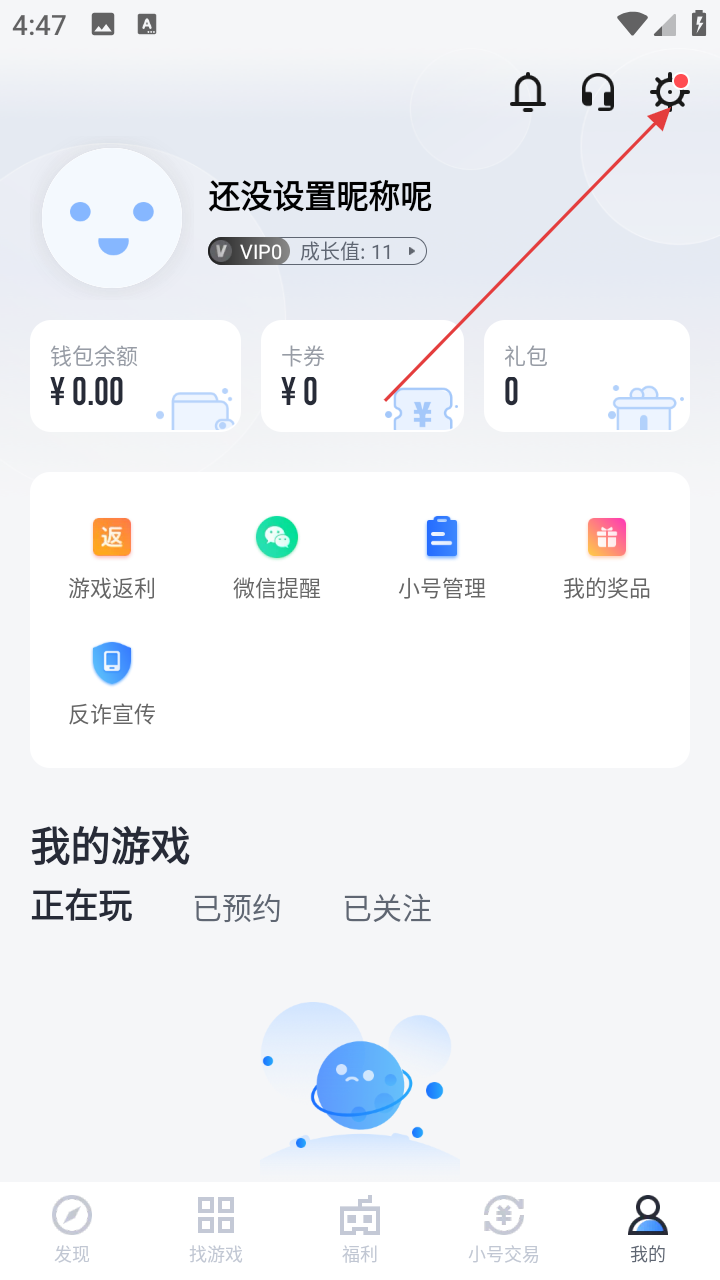The height and width of the screenshot is (1280, 720).
Task: Open the 卡券 coupons card
Action: coord(362,376)
